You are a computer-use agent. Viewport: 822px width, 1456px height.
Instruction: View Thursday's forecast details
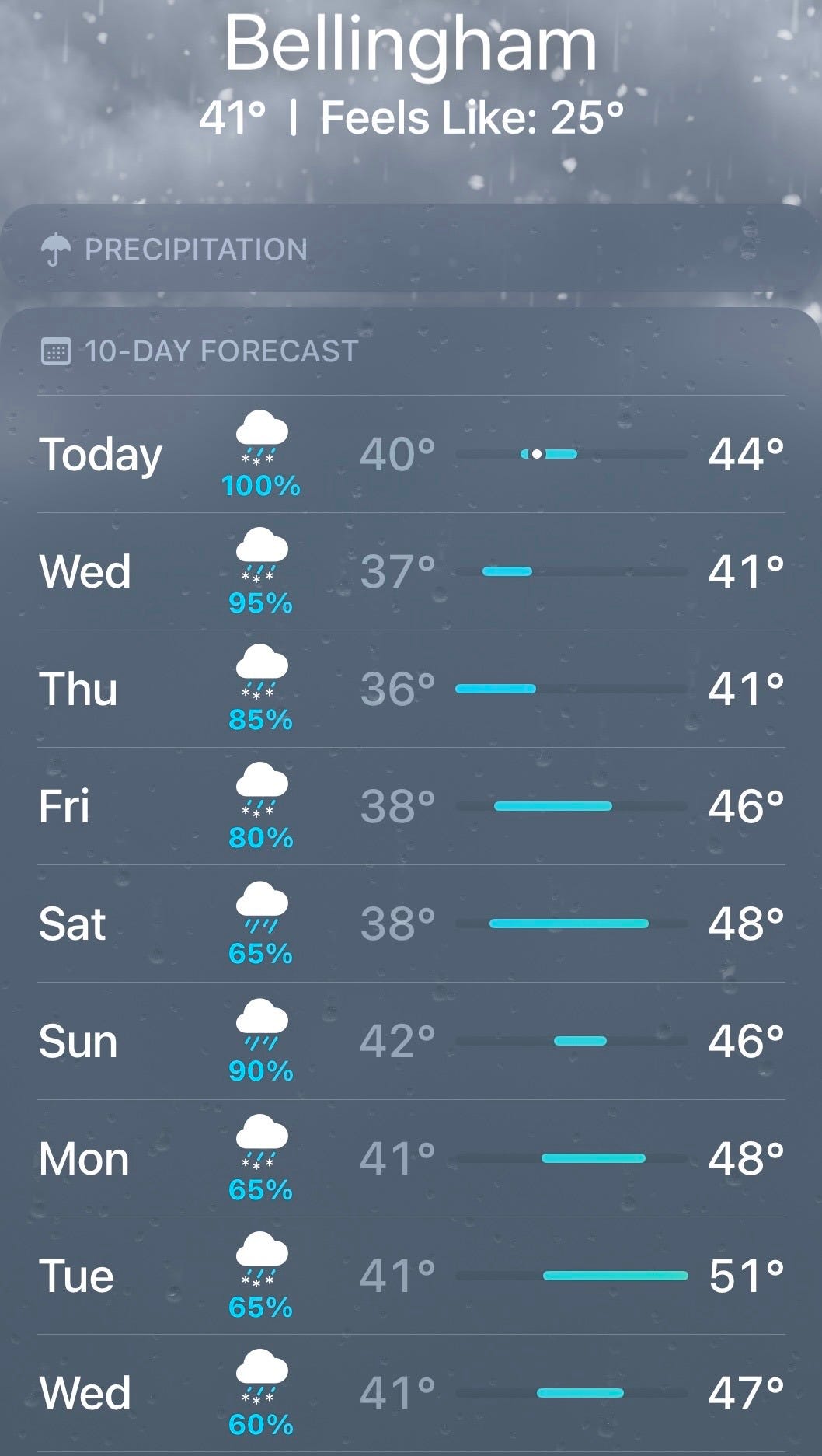coord(411,689)
